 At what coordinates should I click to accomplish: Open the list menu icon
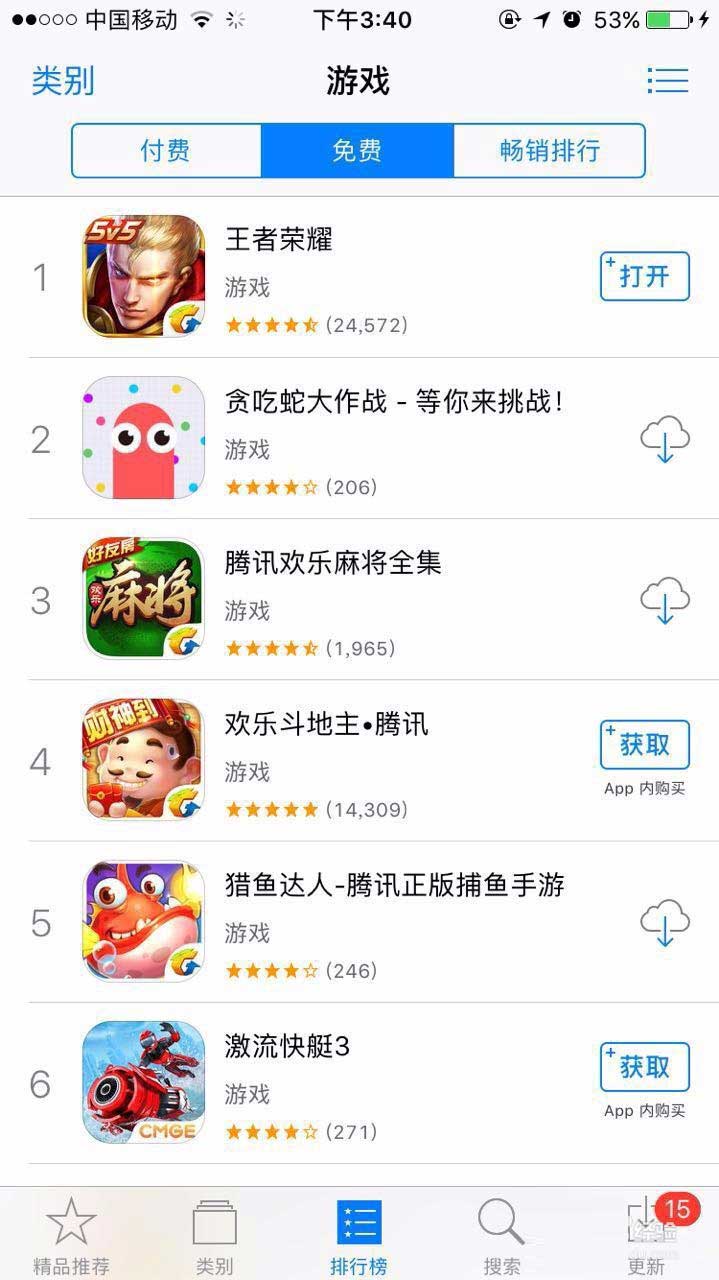667,81
